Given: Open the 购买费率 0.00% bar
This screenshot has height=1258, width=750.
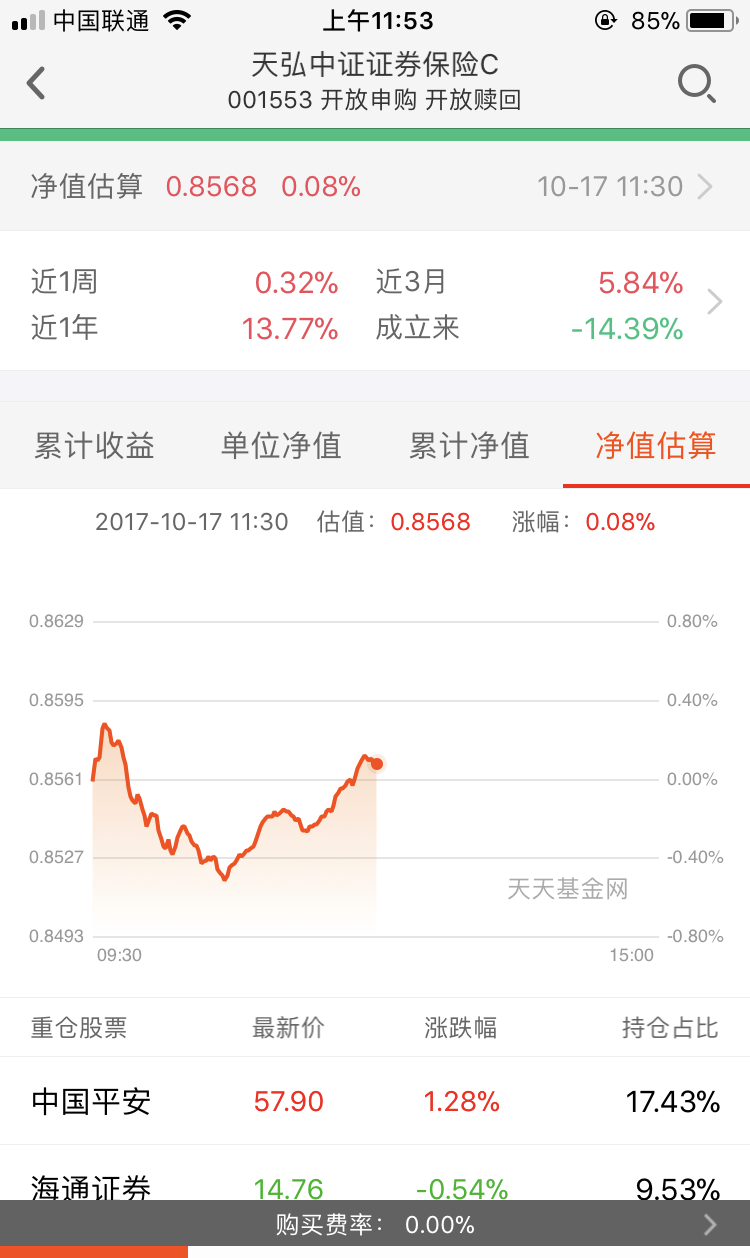Looking at the screenshot, I should point(375,1224).
